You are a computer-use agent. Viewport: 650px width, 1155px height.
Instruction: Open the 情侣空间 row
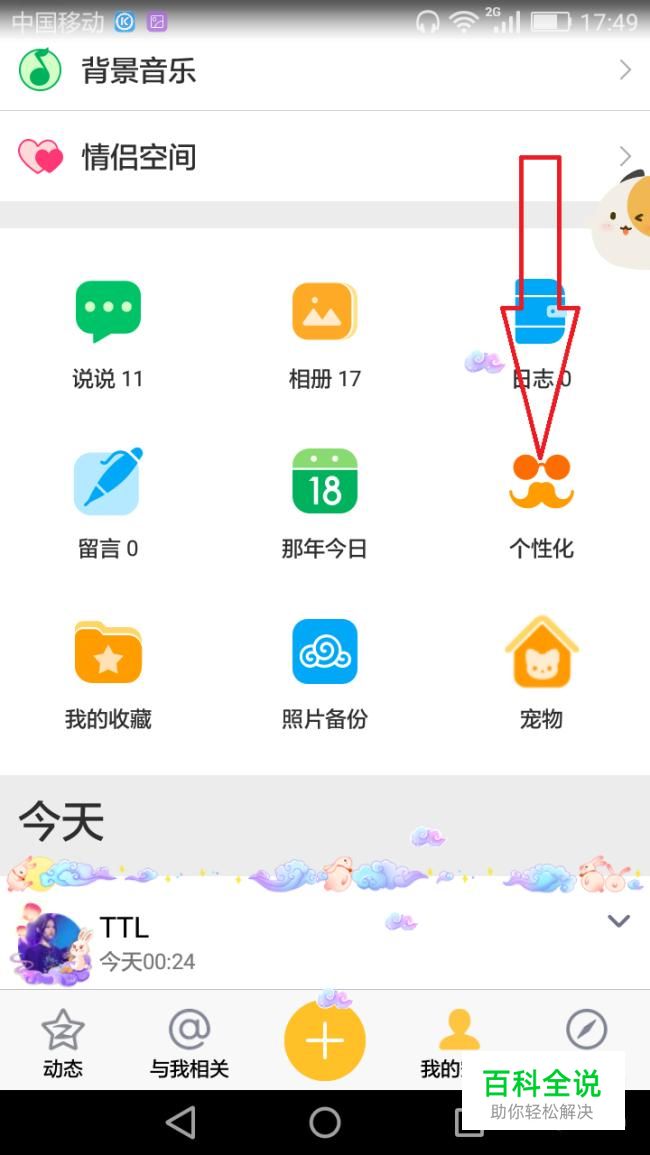[x=325, y=157]
